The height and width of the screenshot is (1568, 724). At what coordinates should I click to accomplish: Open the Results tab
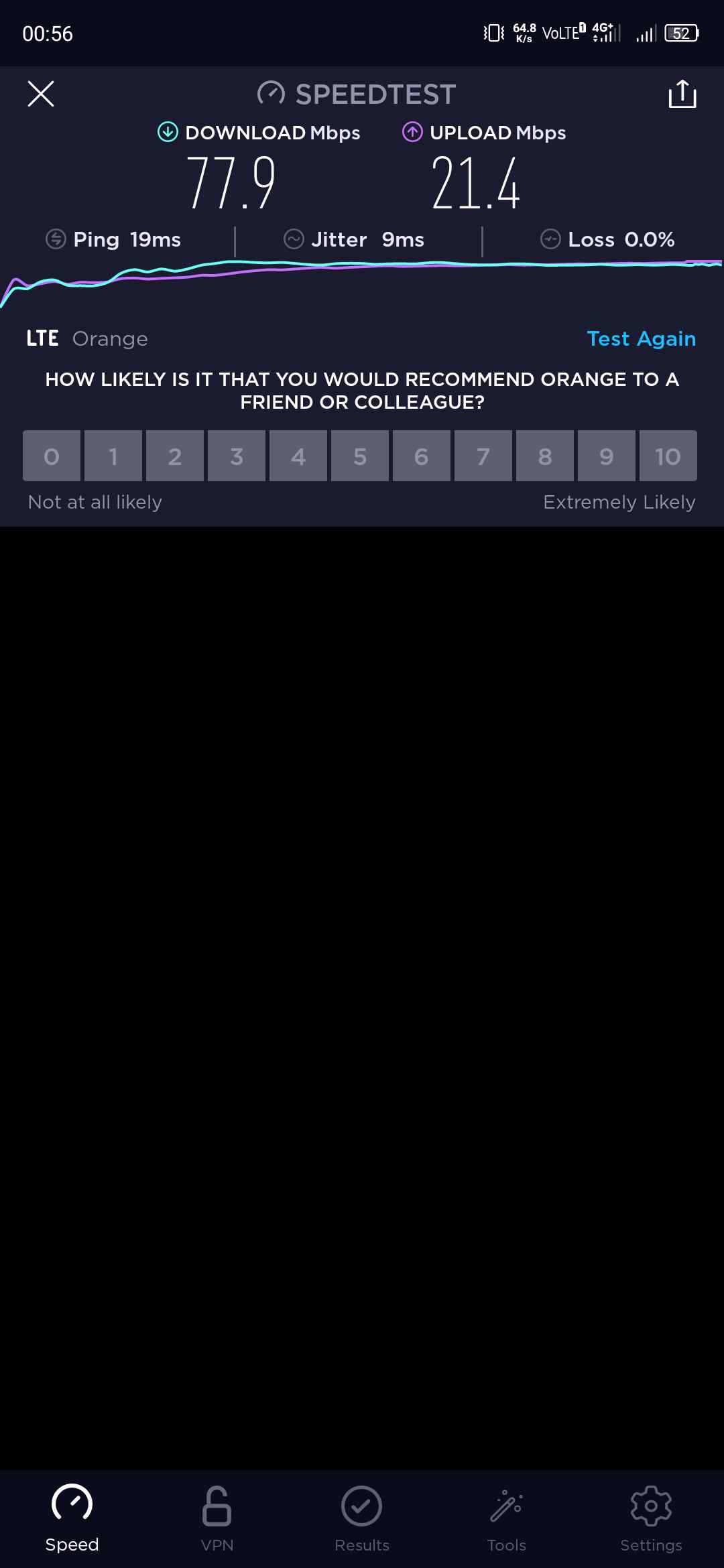(362, 1518)
